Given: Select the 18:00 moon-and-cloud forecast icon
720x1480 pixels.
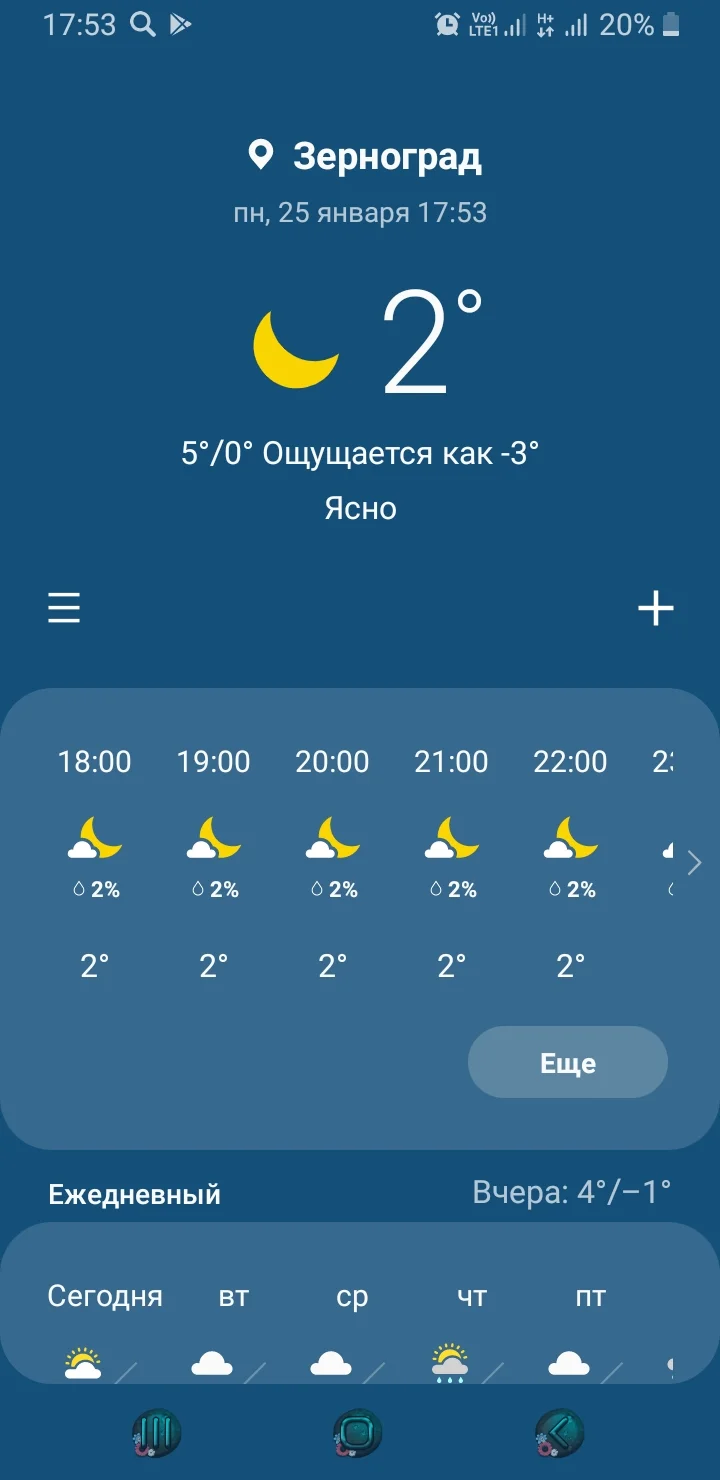Looking at the screenshot, I should tap(94, 838).
